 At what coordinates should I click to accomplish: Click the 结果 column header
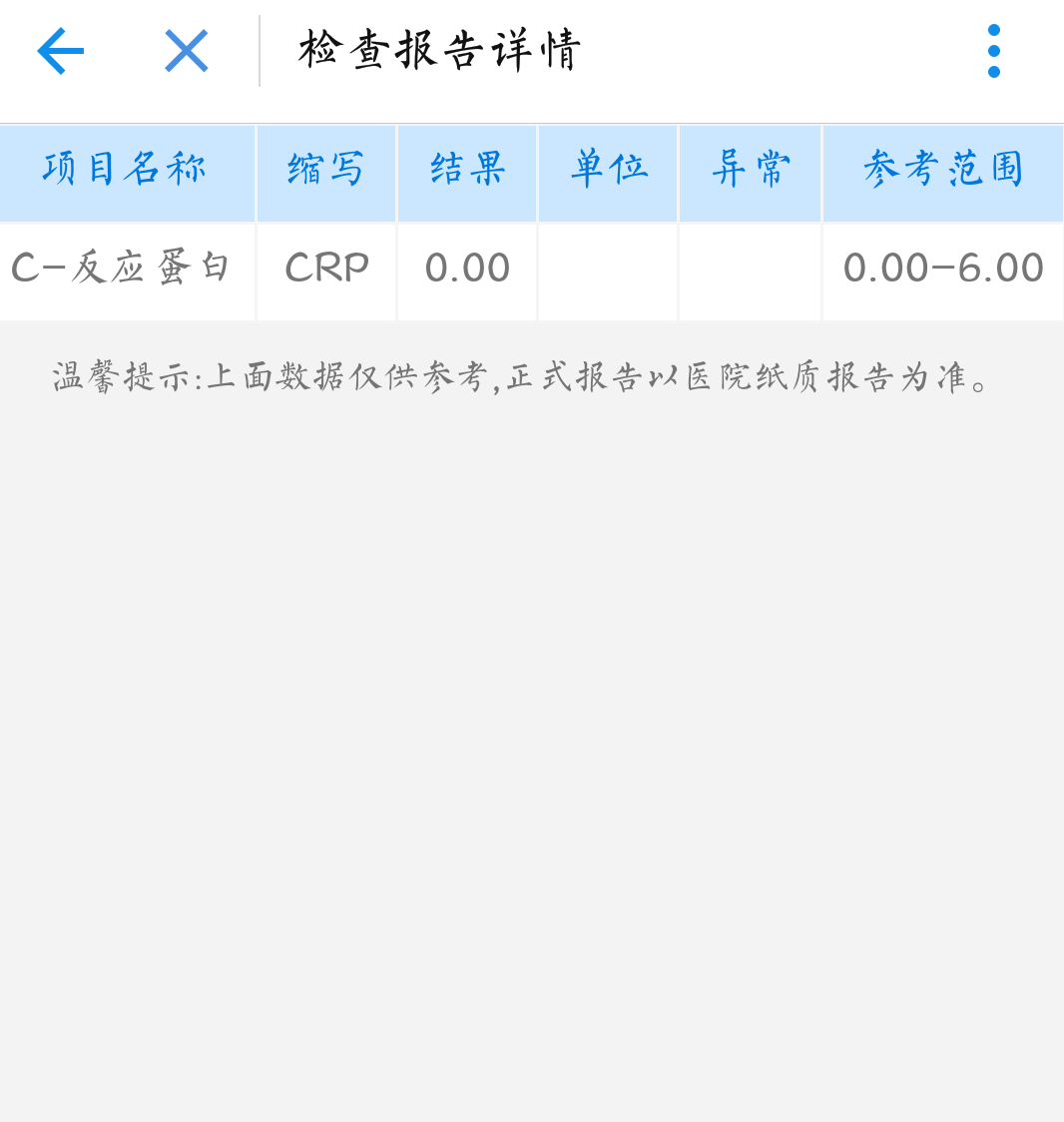(x=466, y=172)
